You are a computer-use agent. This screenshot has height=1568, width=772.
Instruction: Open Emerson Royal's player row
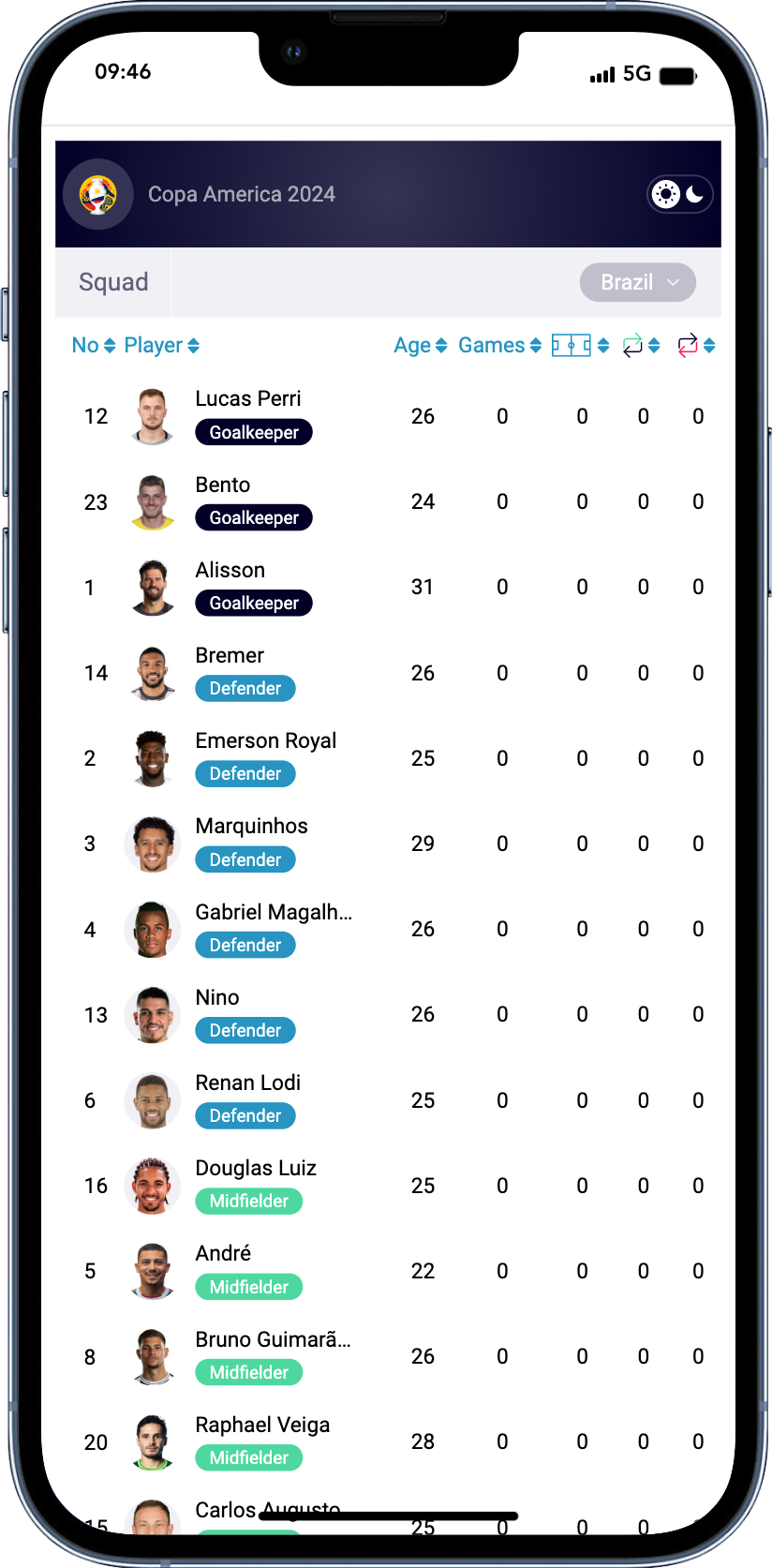pyautogui.click(x=265, y=741)
